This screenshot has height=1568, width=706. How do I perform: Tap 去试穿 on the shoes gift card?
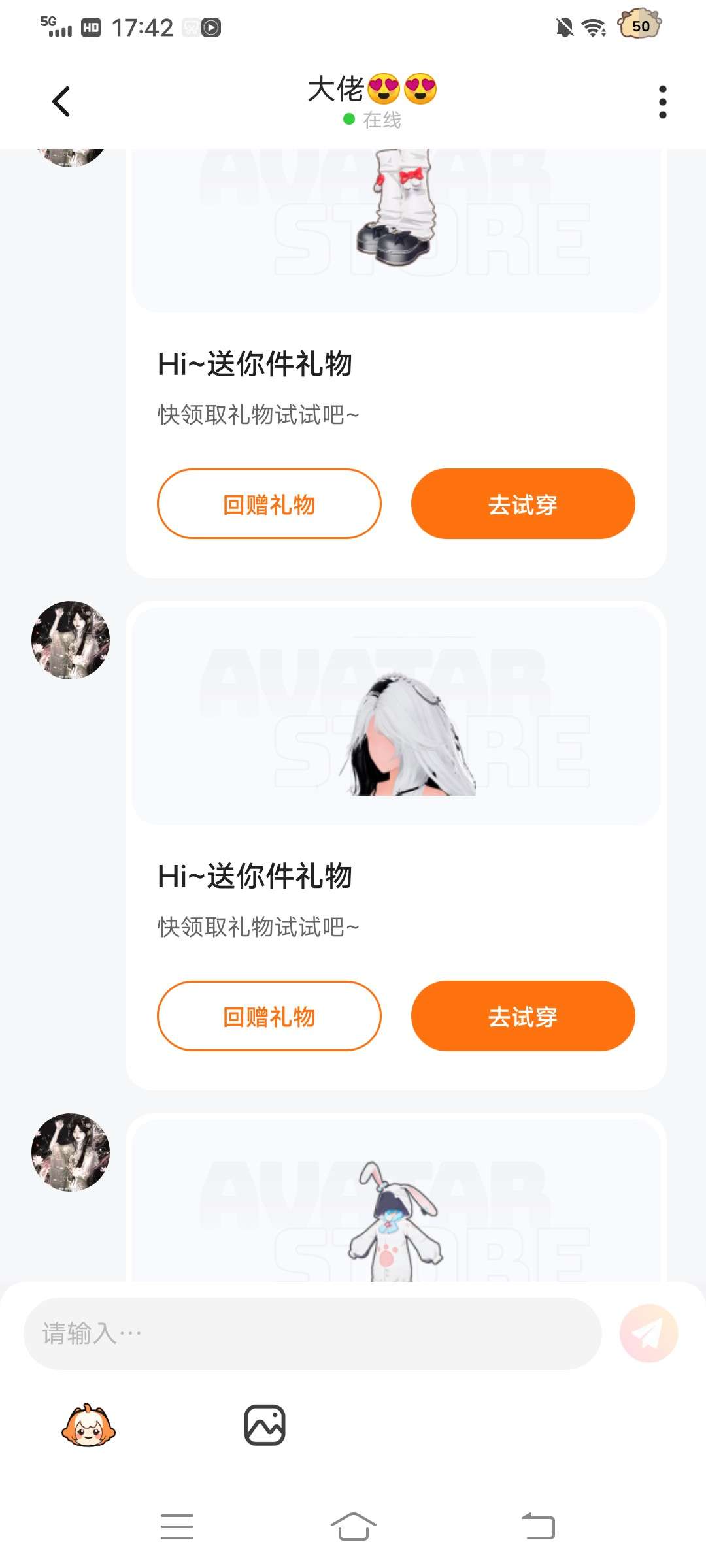[523, 504]
